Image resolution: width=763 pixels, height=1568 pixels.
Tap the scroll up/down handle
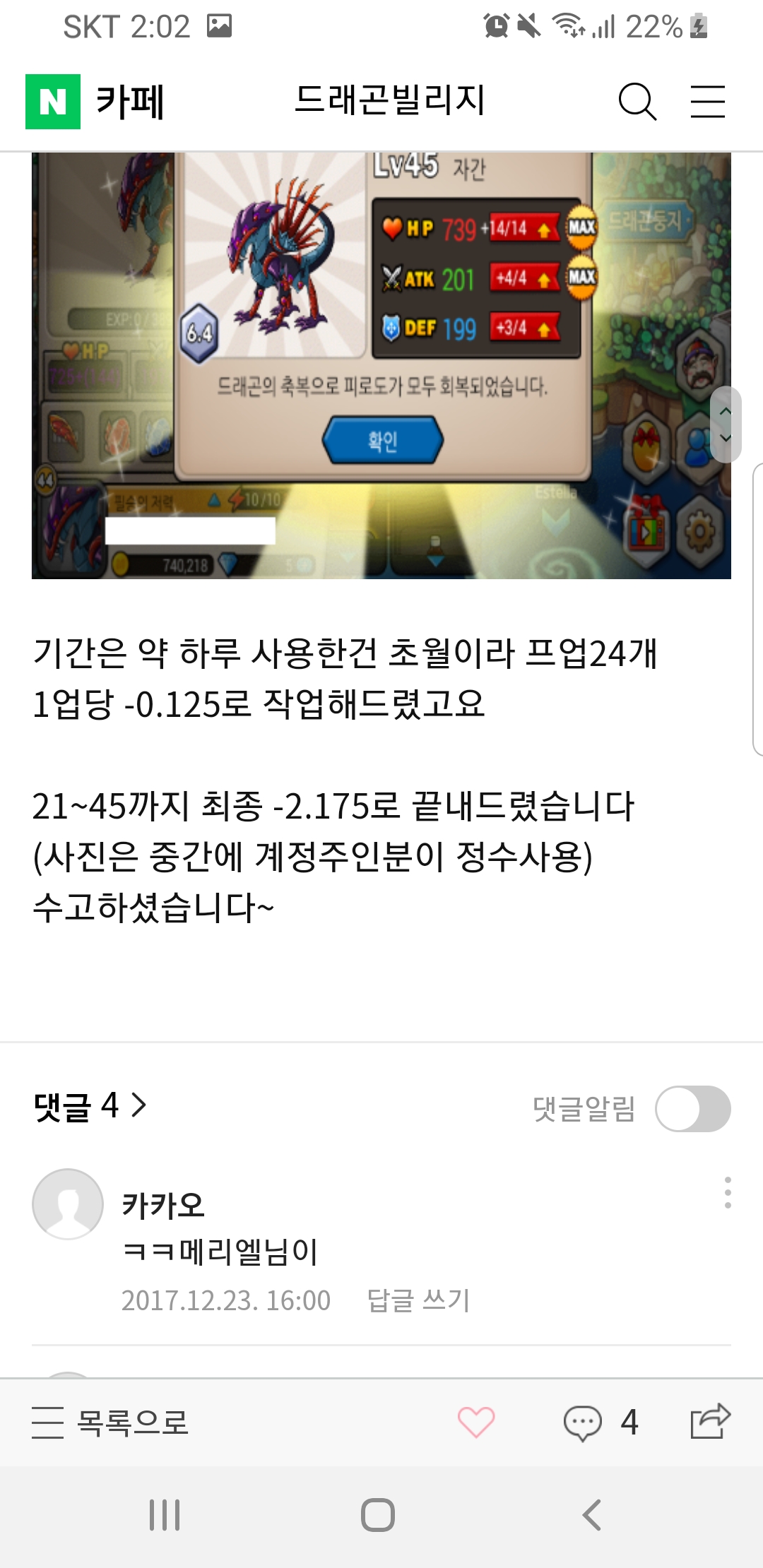pyautogui.click(x=726, y=424)
